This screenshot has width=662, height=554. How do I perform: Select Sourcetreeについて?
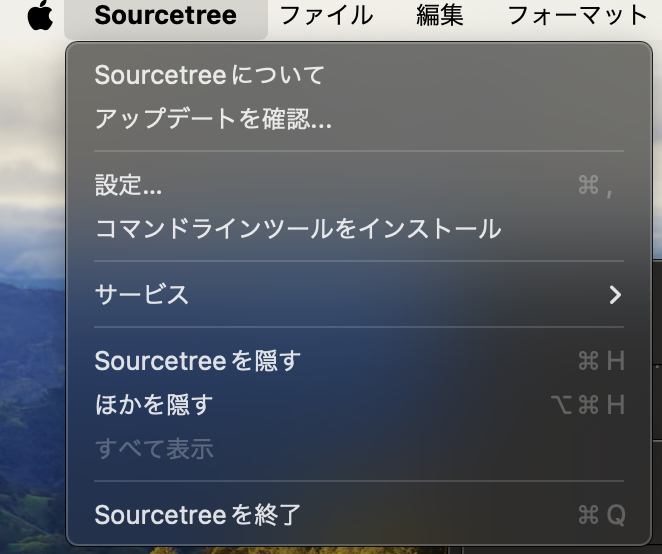tap(210, 75)
